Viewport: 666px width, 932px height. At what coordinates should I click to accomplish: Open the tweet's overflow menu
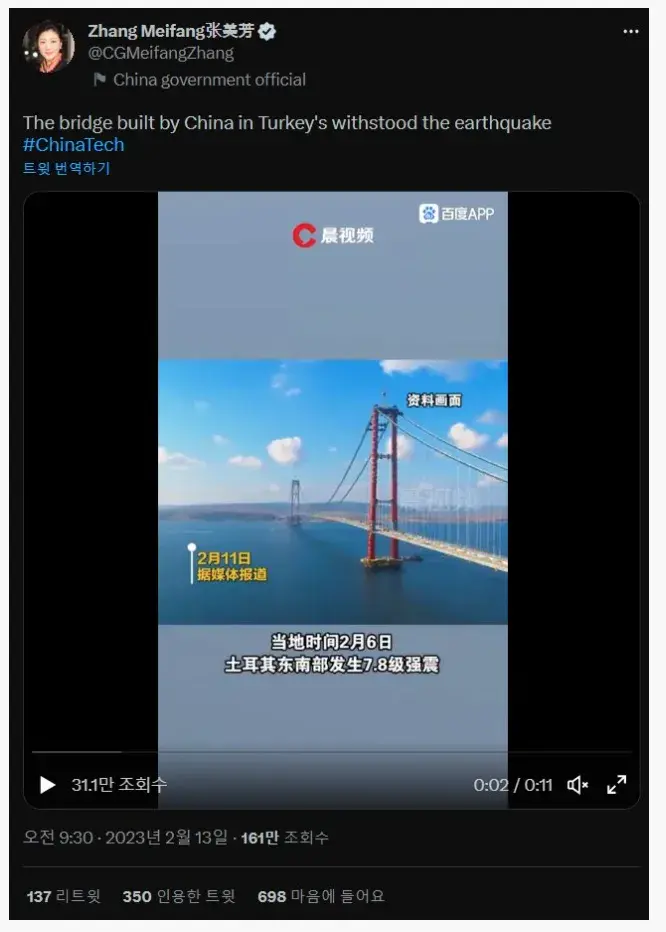pyautogui.click(x=630, y=31)
